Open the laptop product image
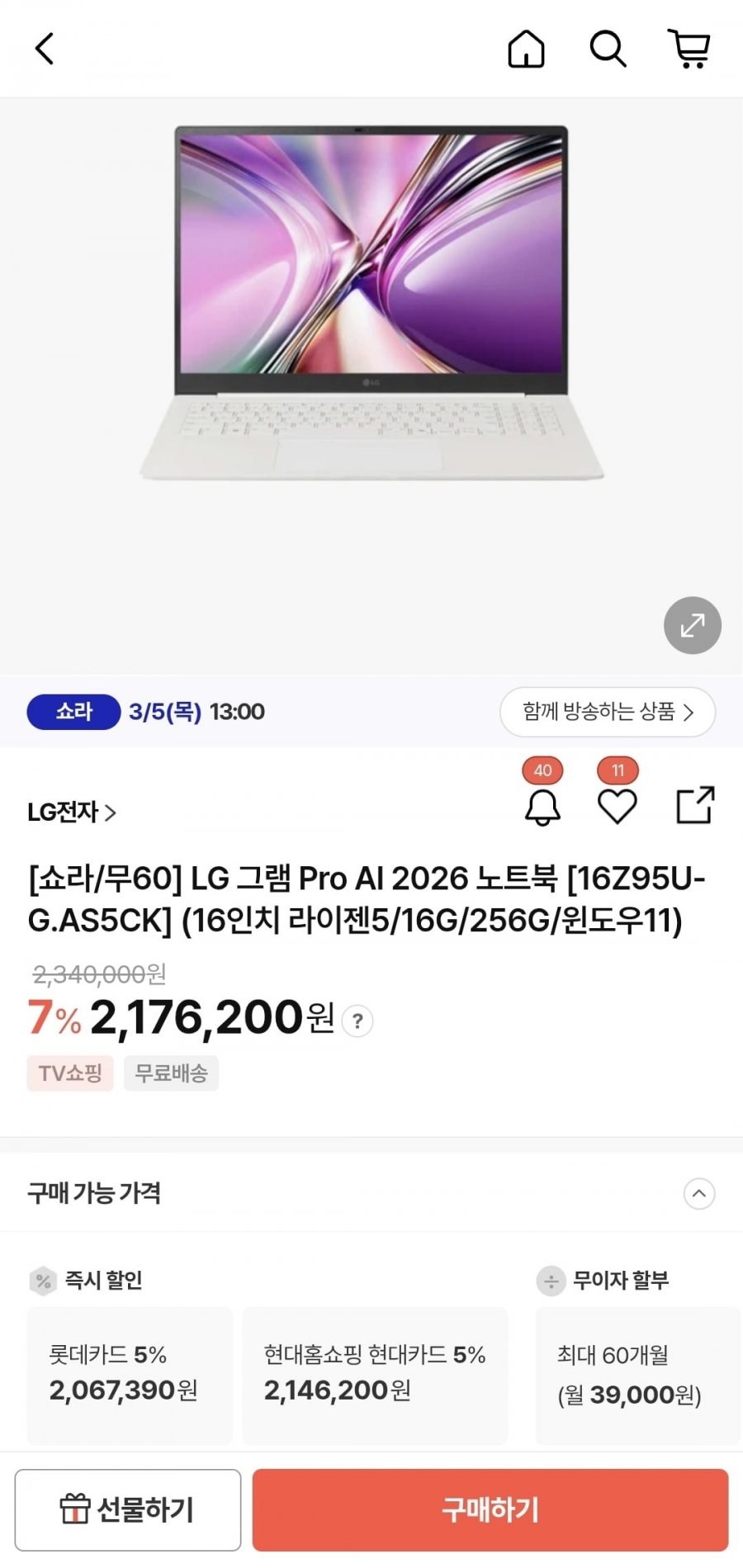Image resolution: width=743 pixels, height=1568 pixels. coord(371,302)
